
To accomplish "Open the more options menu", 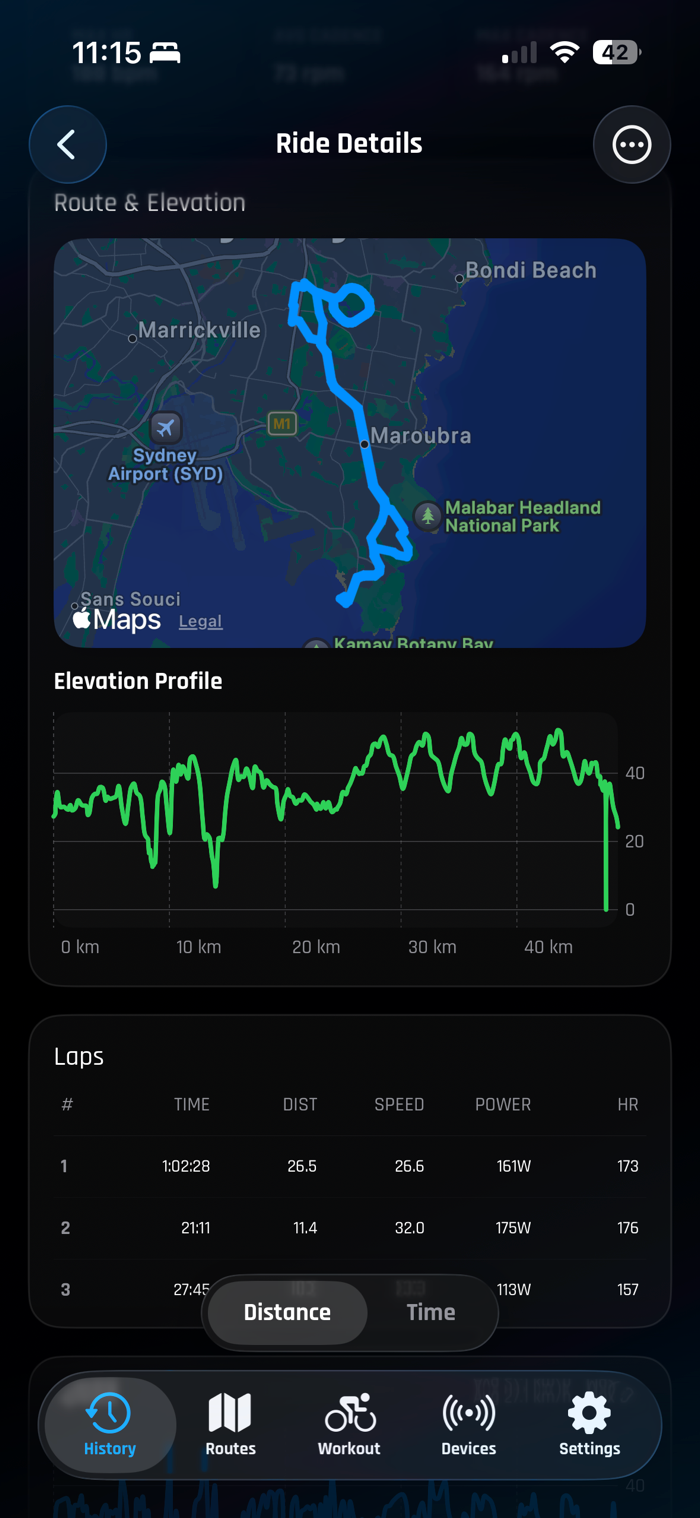I will 632,145.
